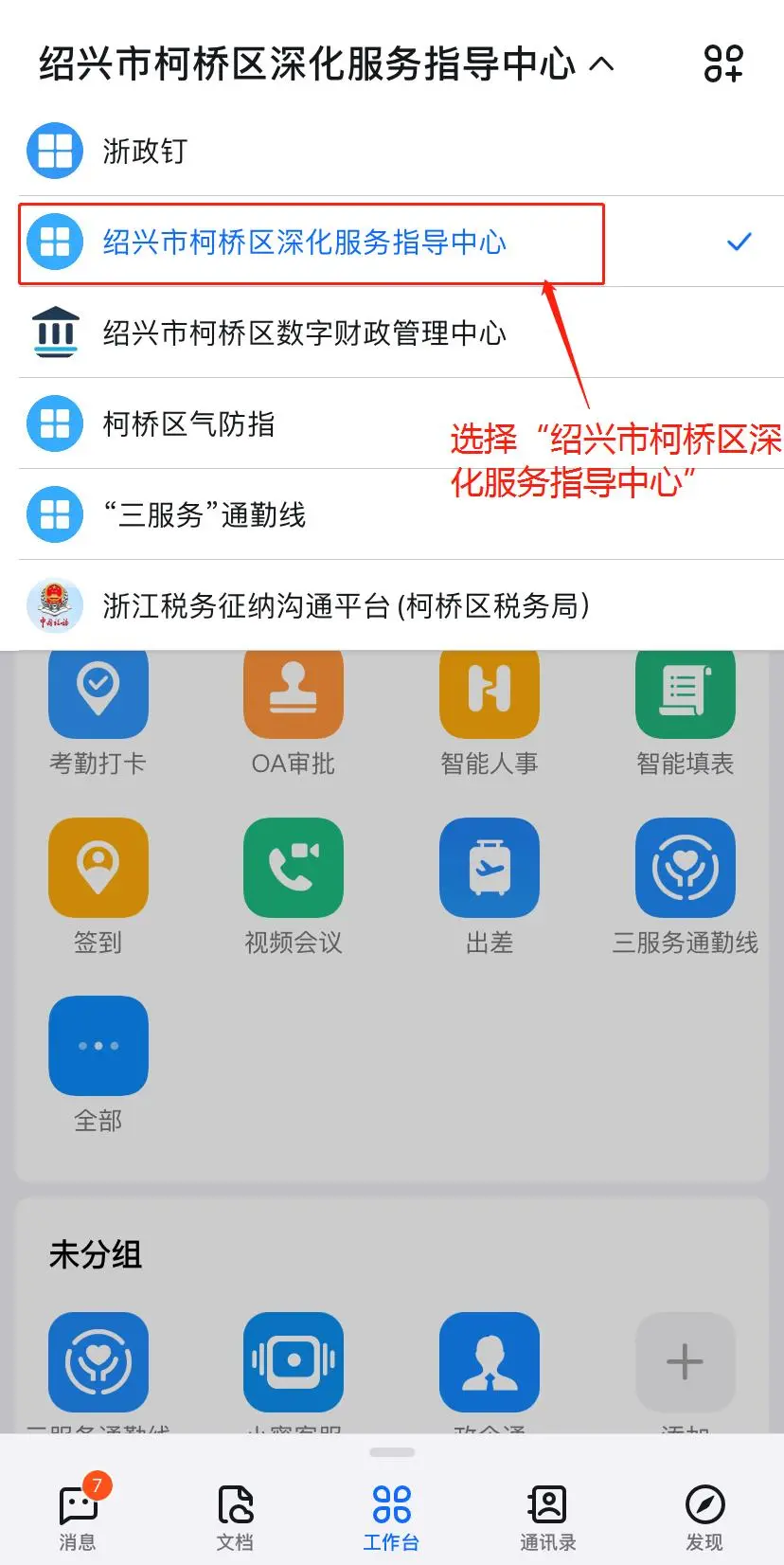Choose "三服务"通勤线 organization
This screenshot has width=784, height=1565.
[x=204, y=514]
